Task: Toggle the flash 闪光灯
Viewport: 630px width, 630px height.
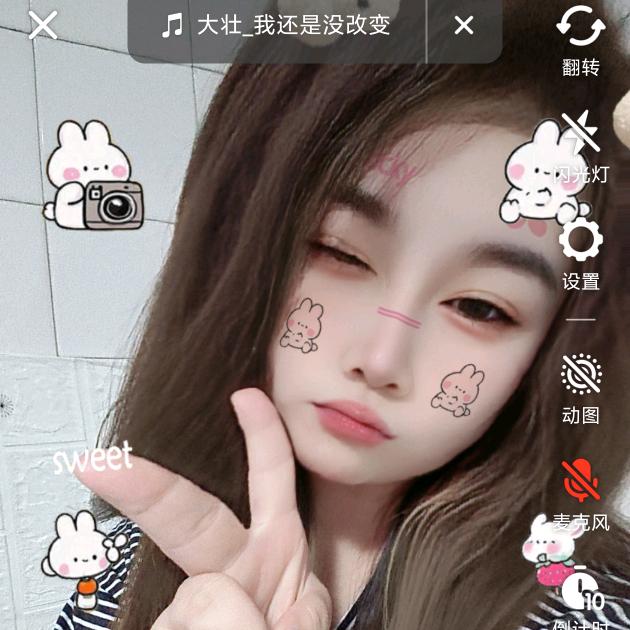Action: click(x=581, y=143)
